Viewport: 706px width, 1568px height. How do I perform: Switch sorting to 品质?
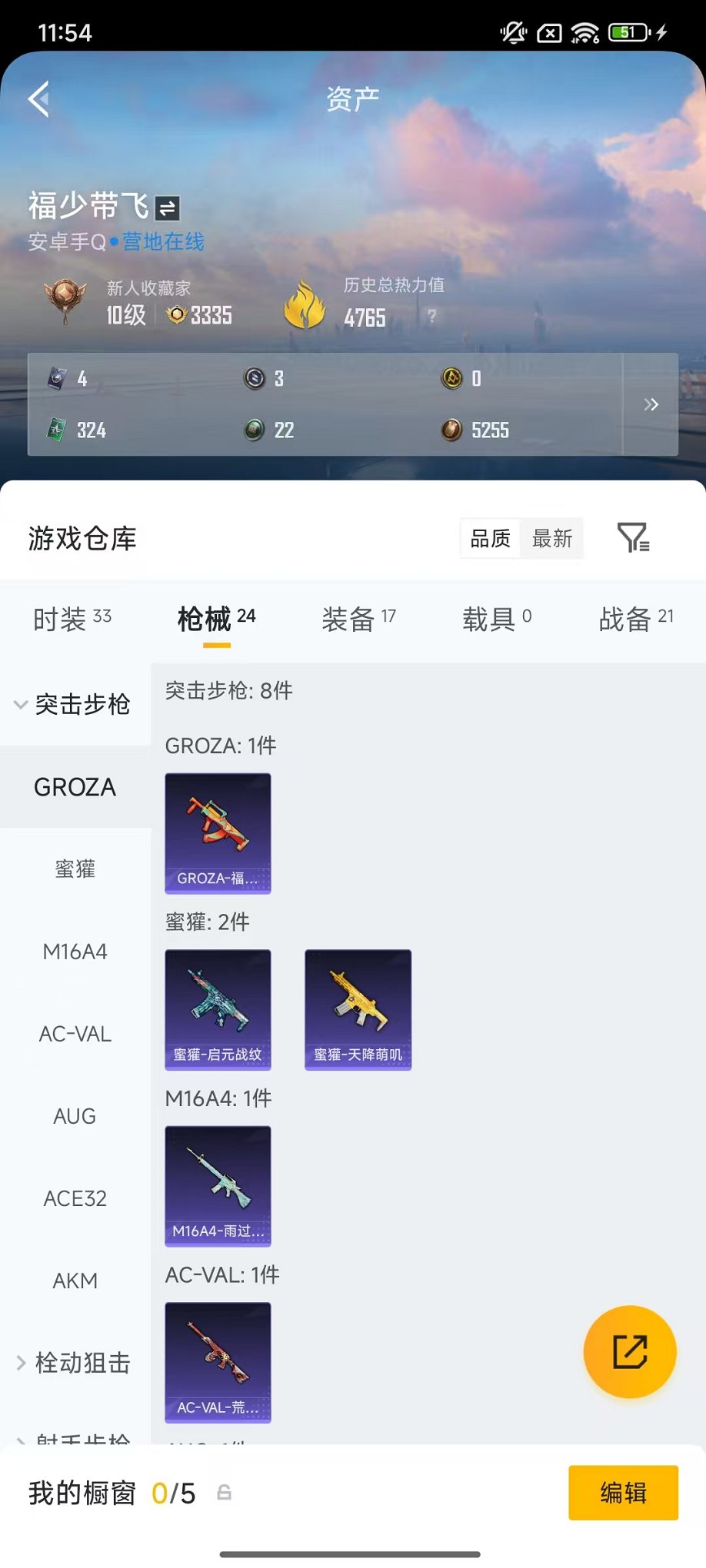(x=489, y=539)
